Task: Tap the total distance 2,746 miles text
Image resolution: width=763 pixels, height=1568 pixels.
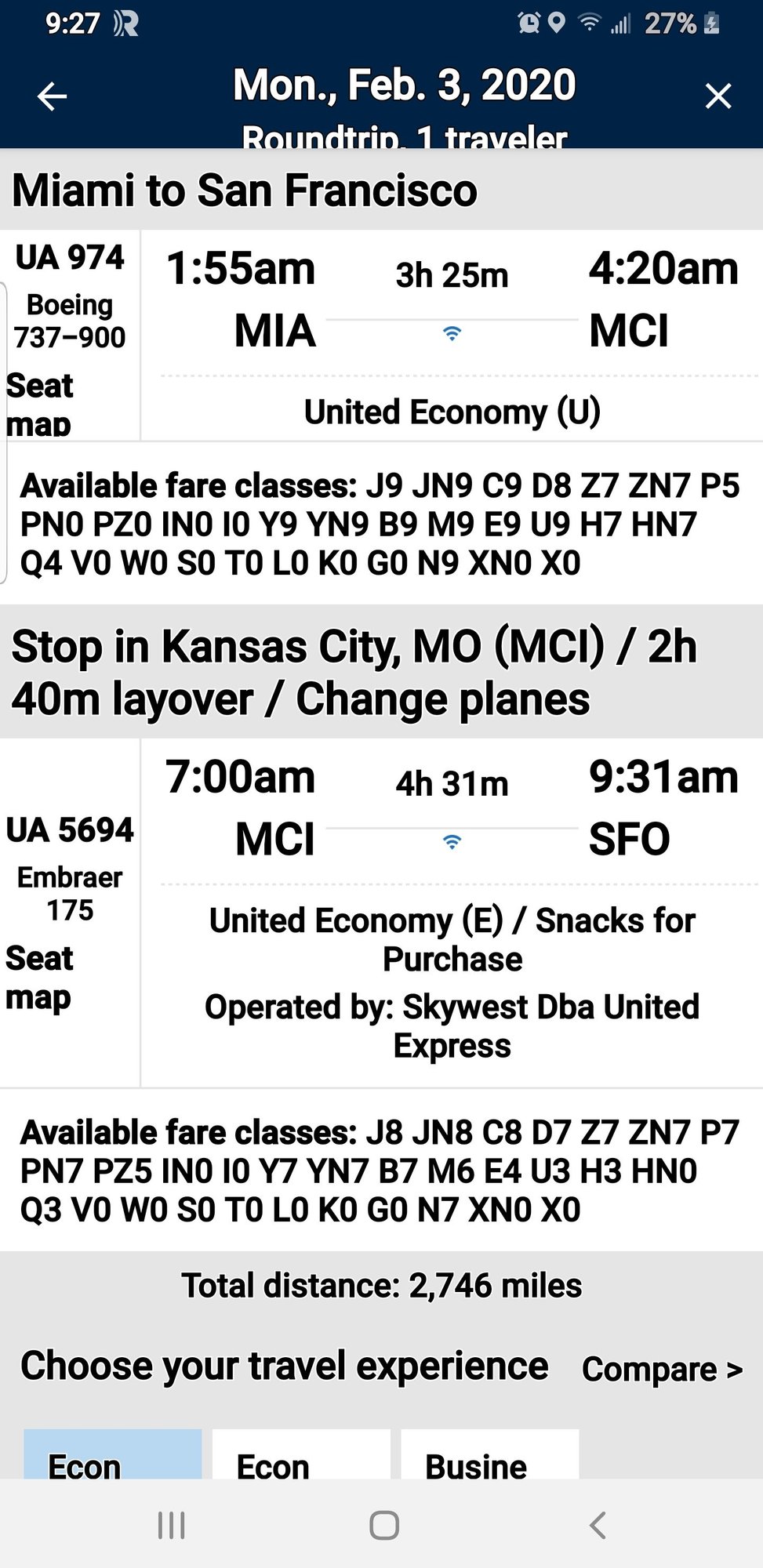Action: [x=381, y=1286]
